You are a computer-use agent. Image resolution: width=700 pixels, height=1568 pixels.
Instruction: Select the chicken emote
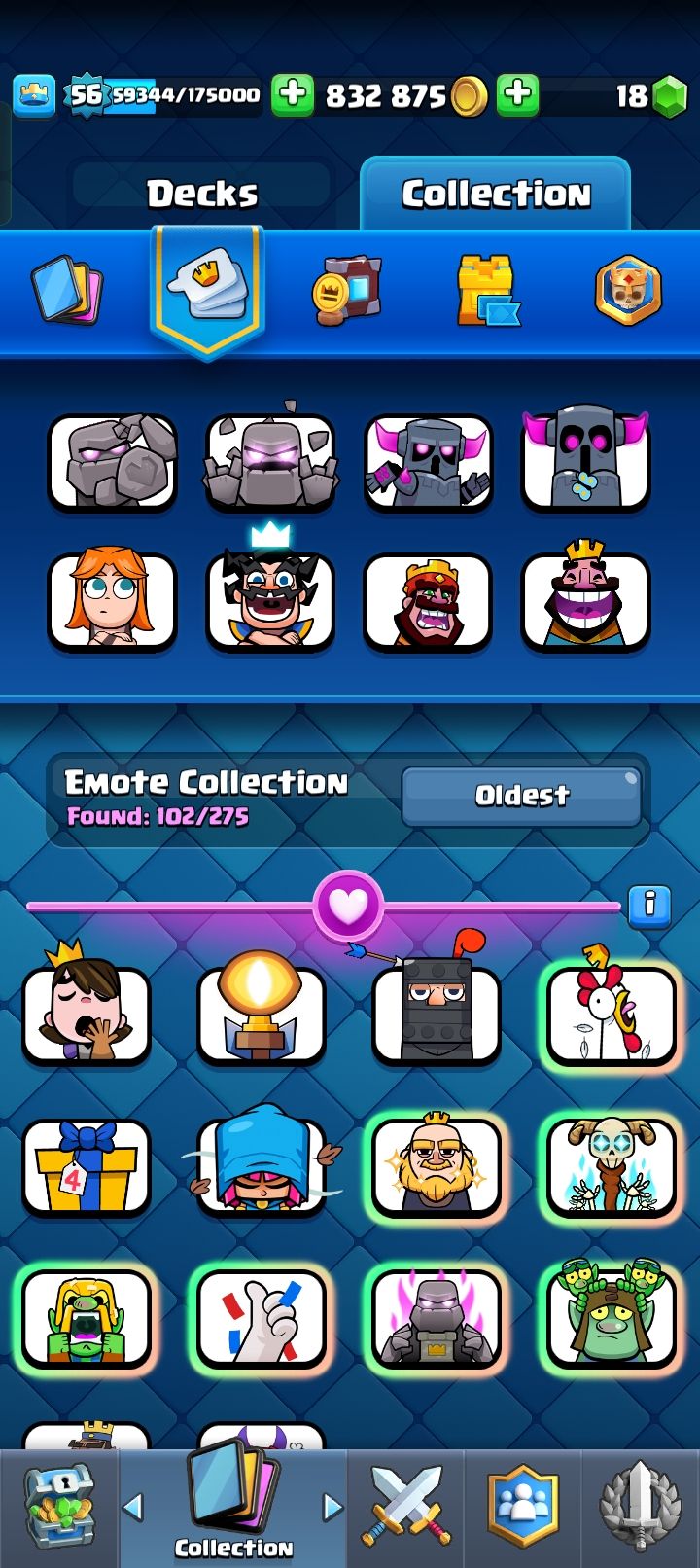tap(611, 1014)
